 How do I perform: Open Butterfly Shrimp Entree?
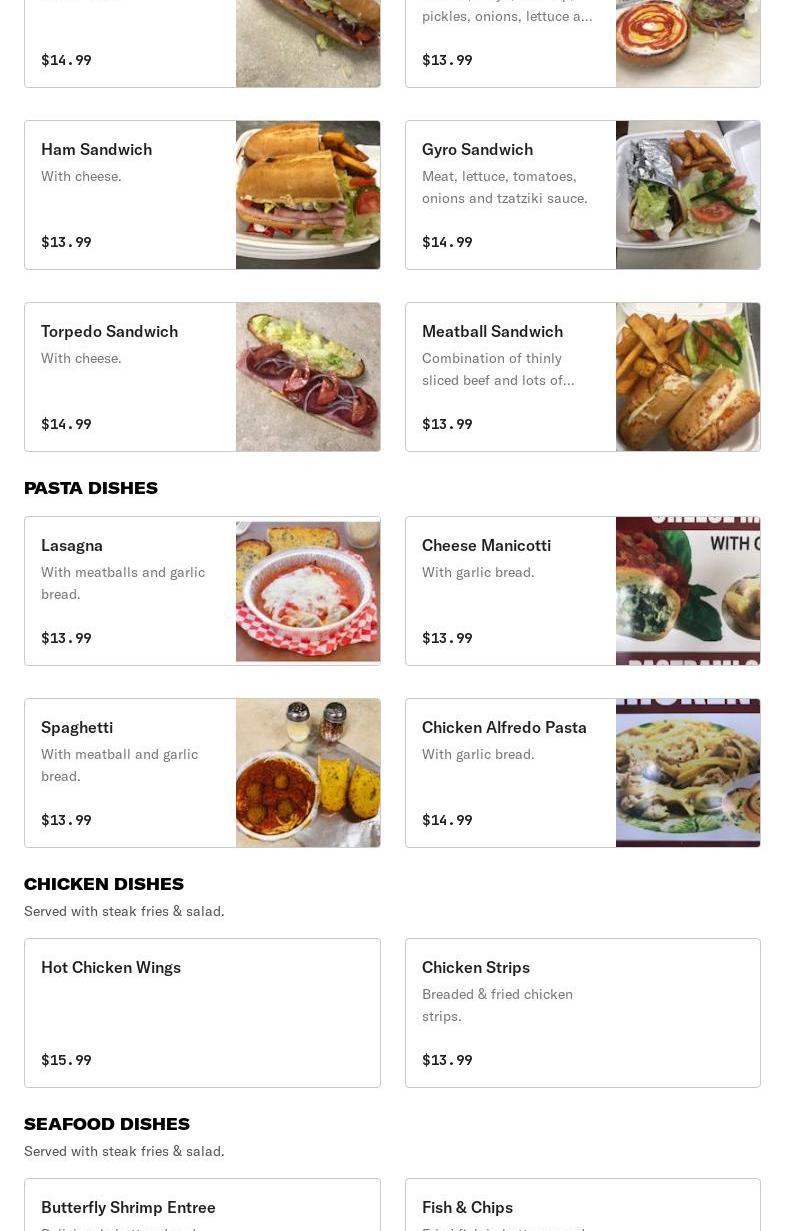[202, 1208]
